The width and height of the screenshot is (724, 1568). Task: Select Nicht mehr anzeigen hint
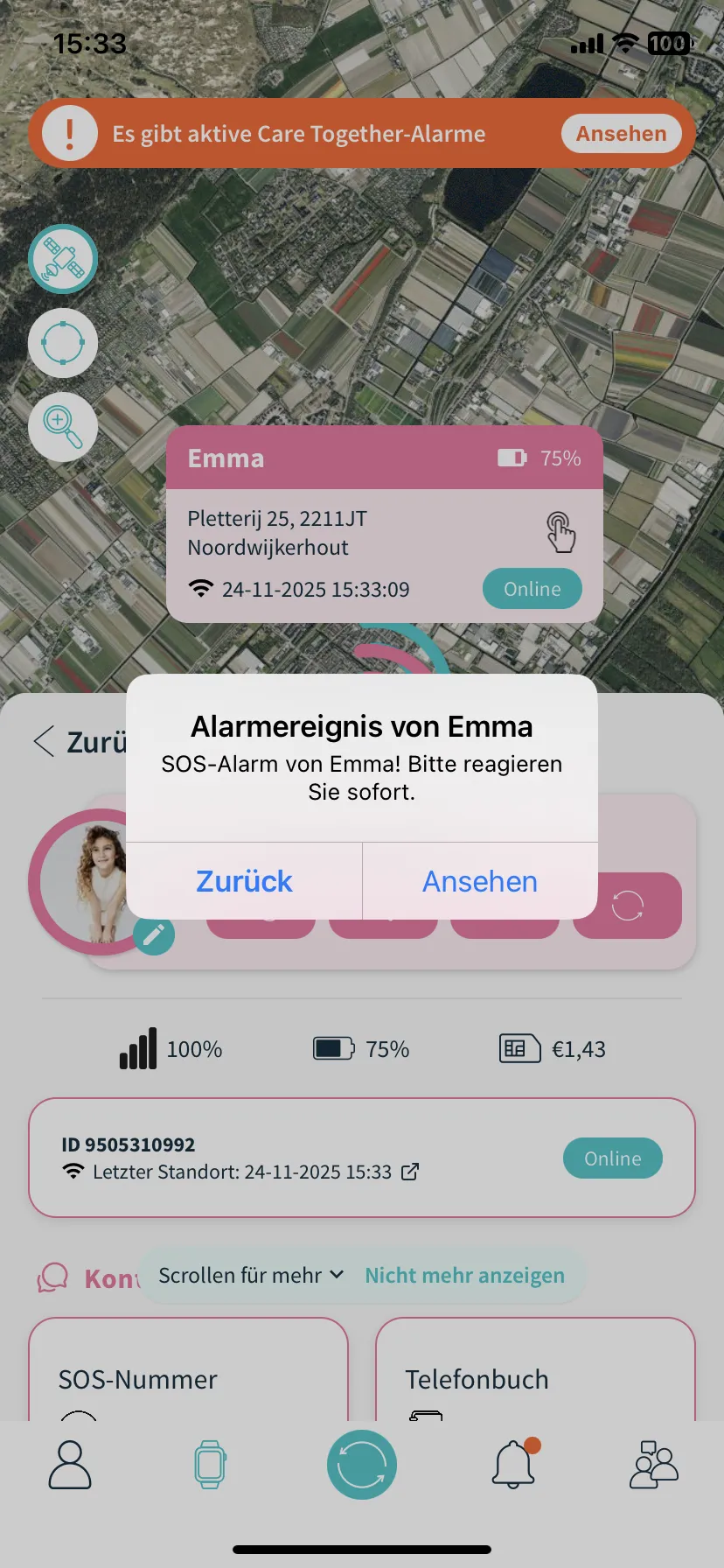(x=464, y=1276)
